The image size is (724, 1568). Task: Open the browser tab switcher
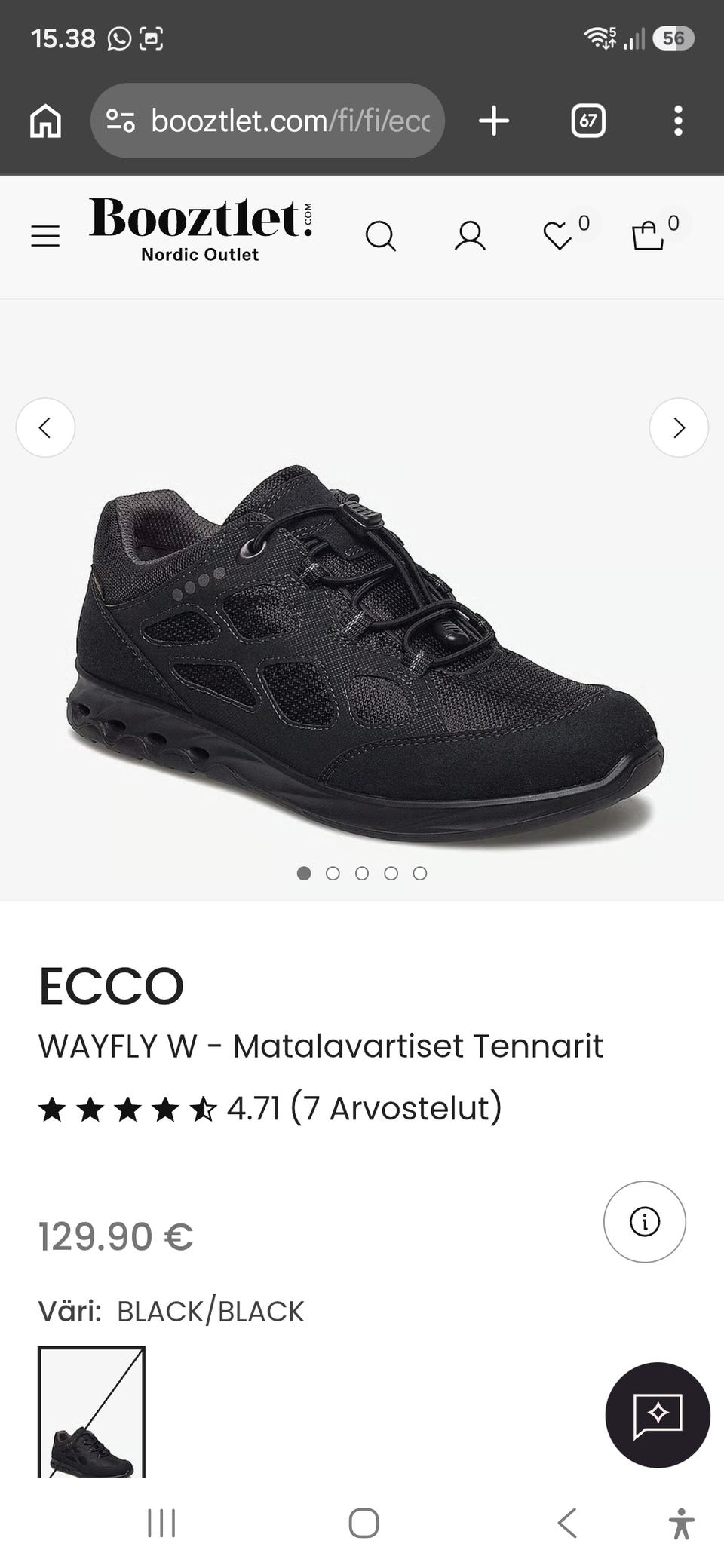pos(588,121)
